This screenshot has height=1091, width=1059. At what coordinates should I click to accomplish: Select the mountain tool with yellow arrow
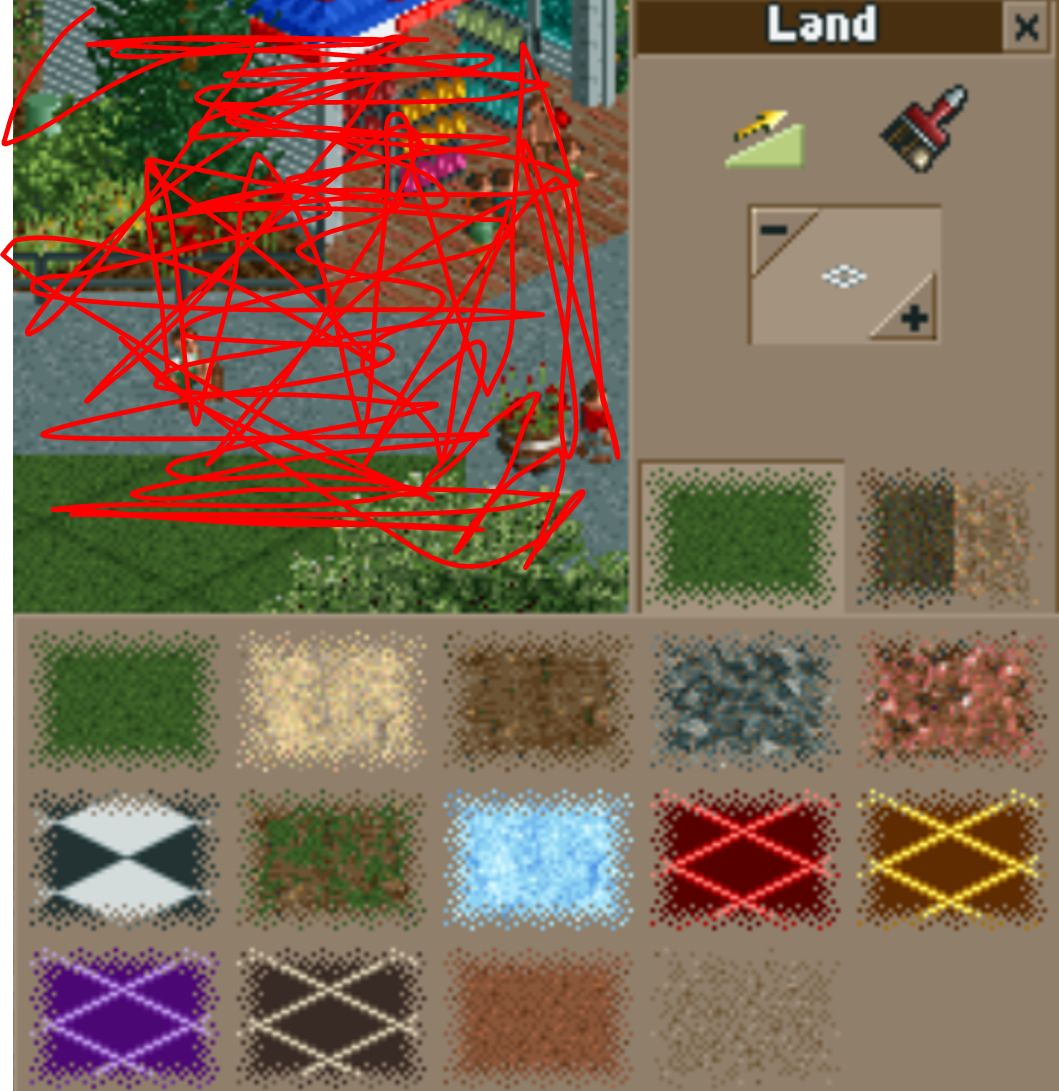pyautogui.click(x=765, y=139)
